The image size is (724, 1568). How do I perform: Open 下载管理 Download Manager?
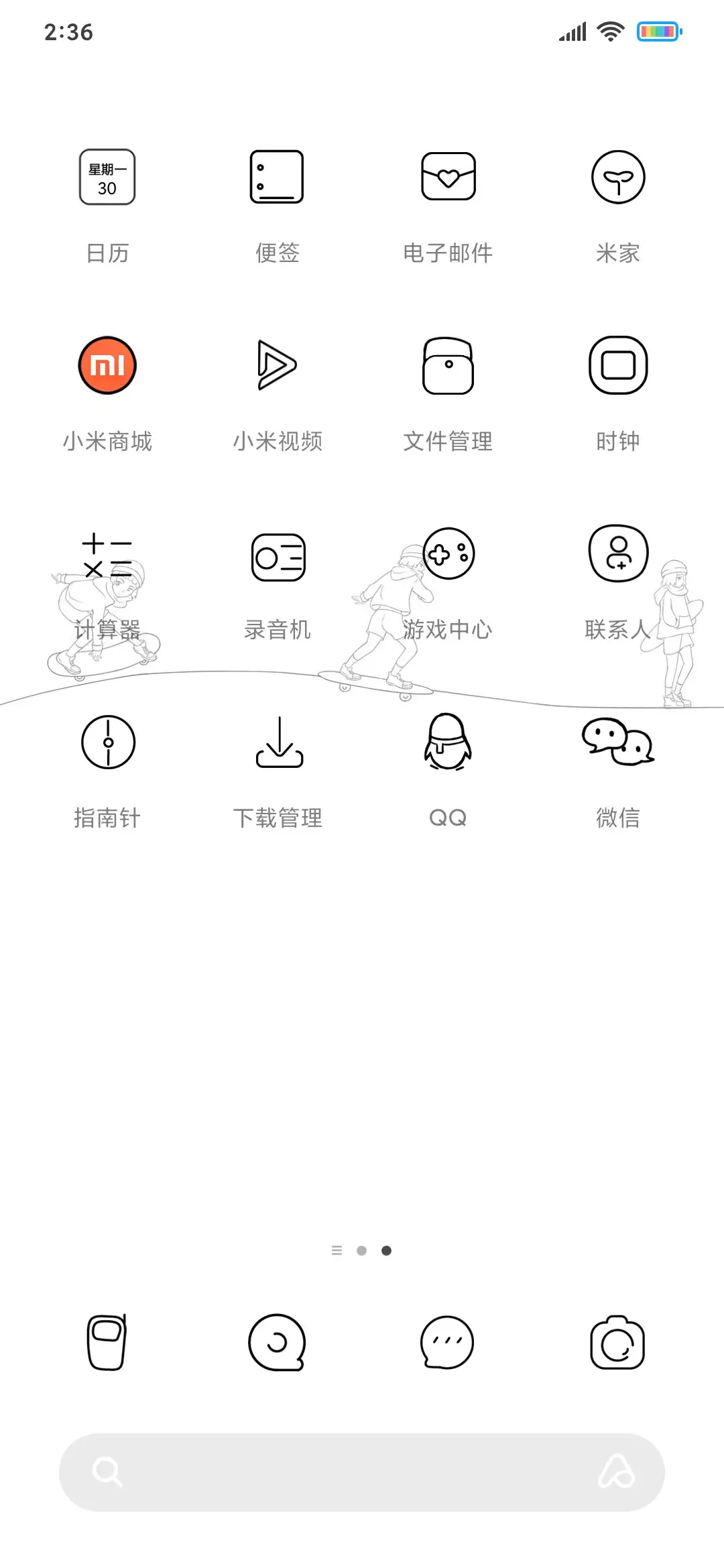click(278, 742)
